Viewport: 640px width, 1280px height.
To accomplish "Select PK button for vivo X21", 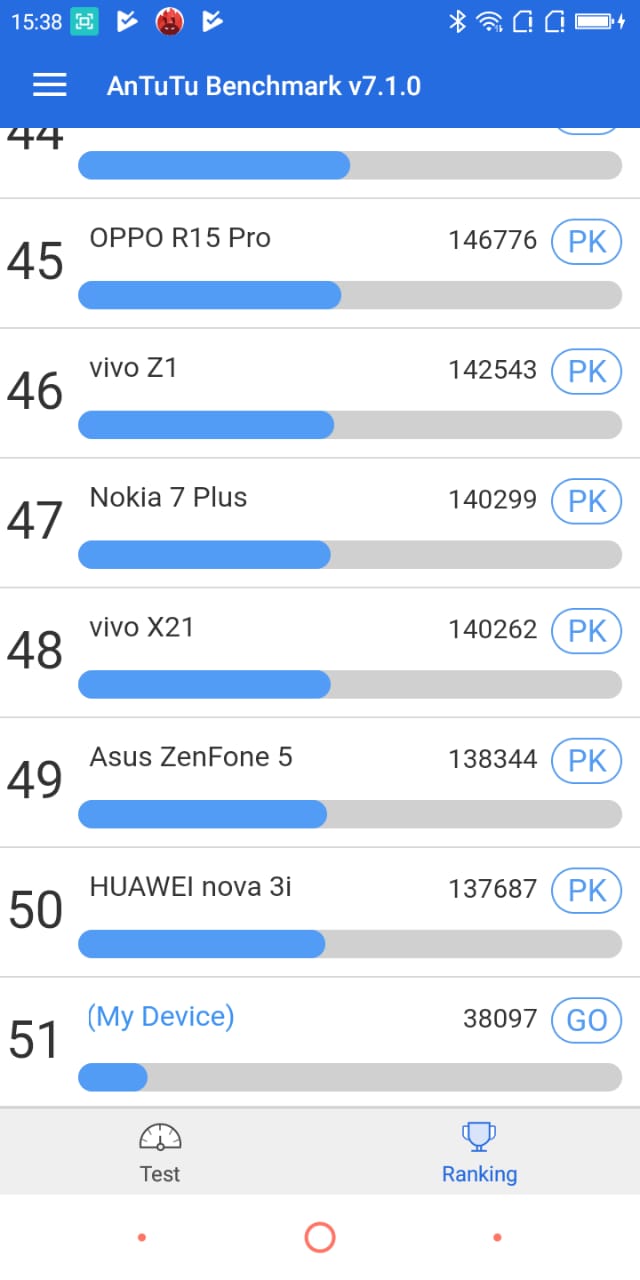I will pos(586,631).
